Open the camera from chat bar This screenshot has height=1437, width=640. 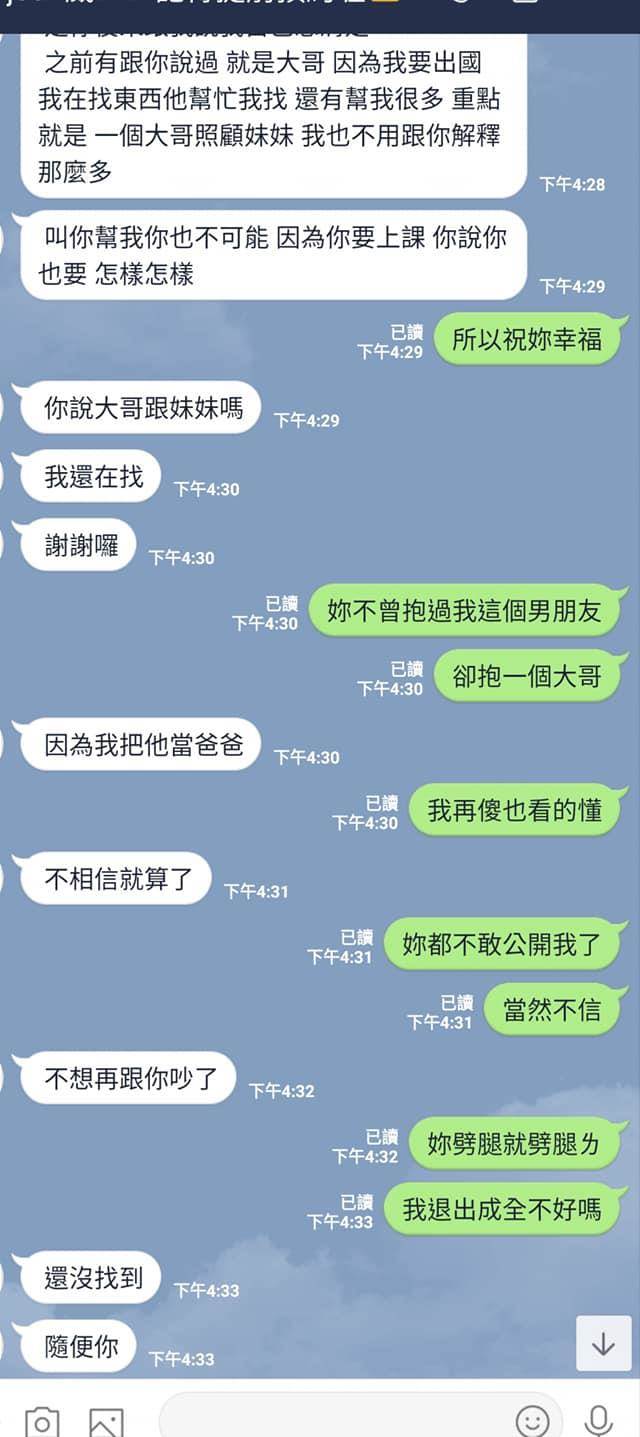[x=42, y=1420]
